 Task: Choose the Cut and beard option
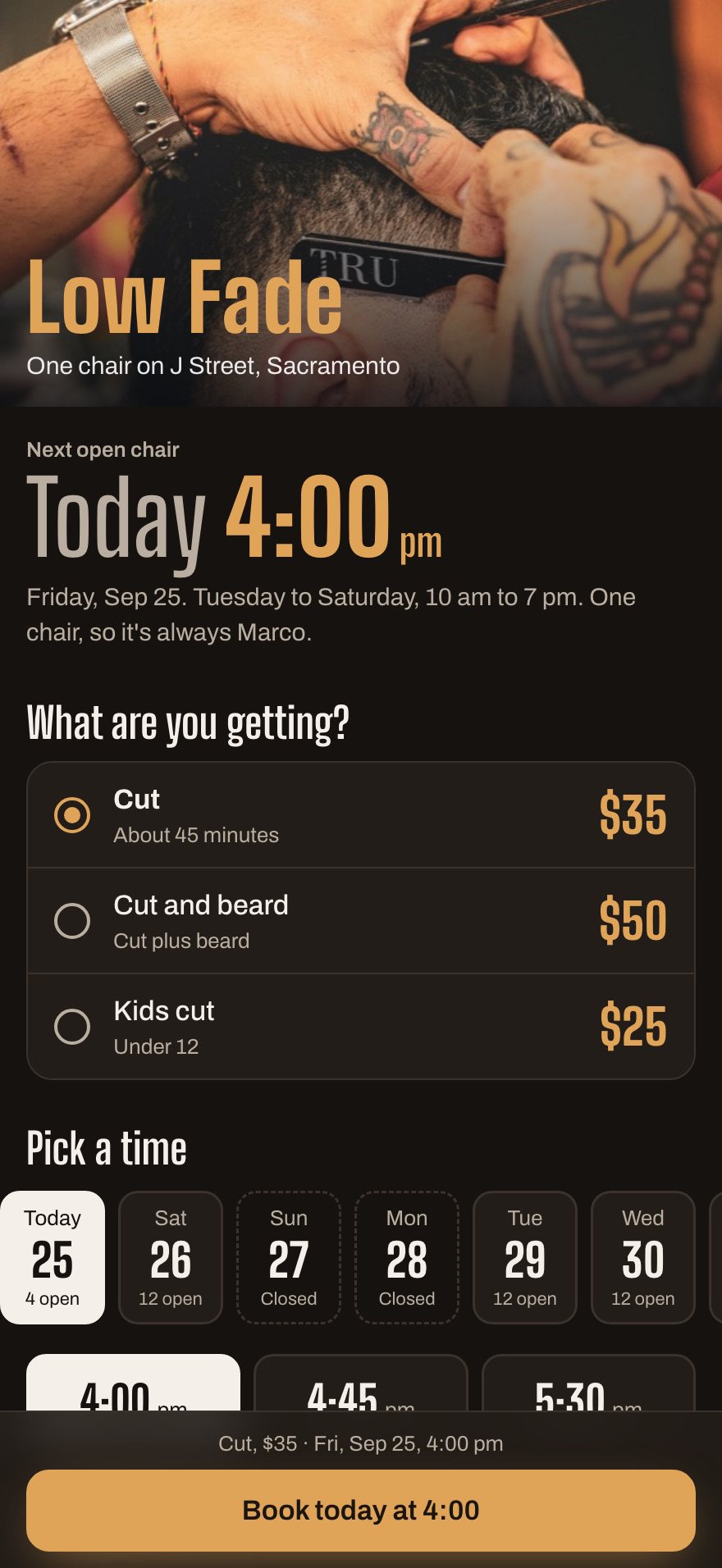[361, 921]
